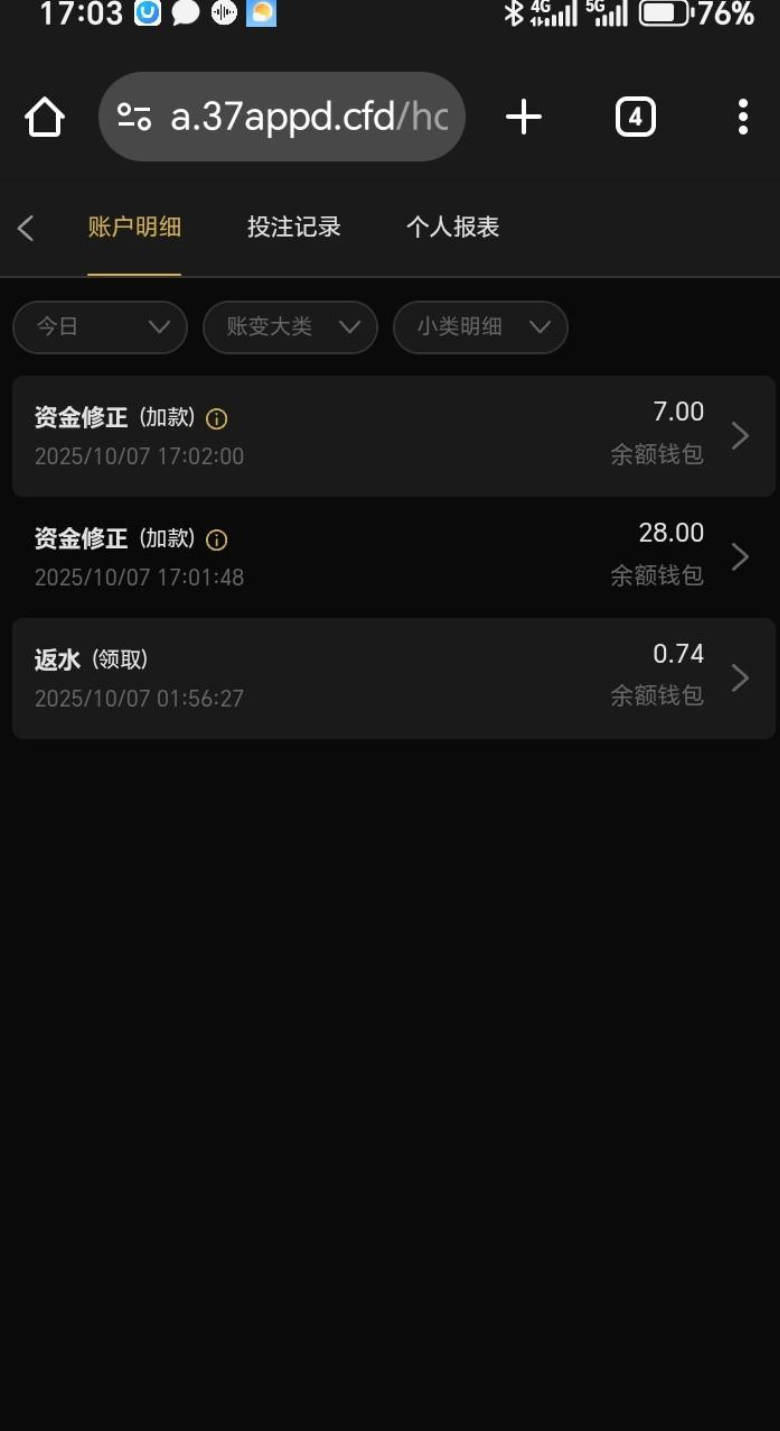Expand the 今日 date dropdown
780x1431 pixels.
[x=100, y=327]
